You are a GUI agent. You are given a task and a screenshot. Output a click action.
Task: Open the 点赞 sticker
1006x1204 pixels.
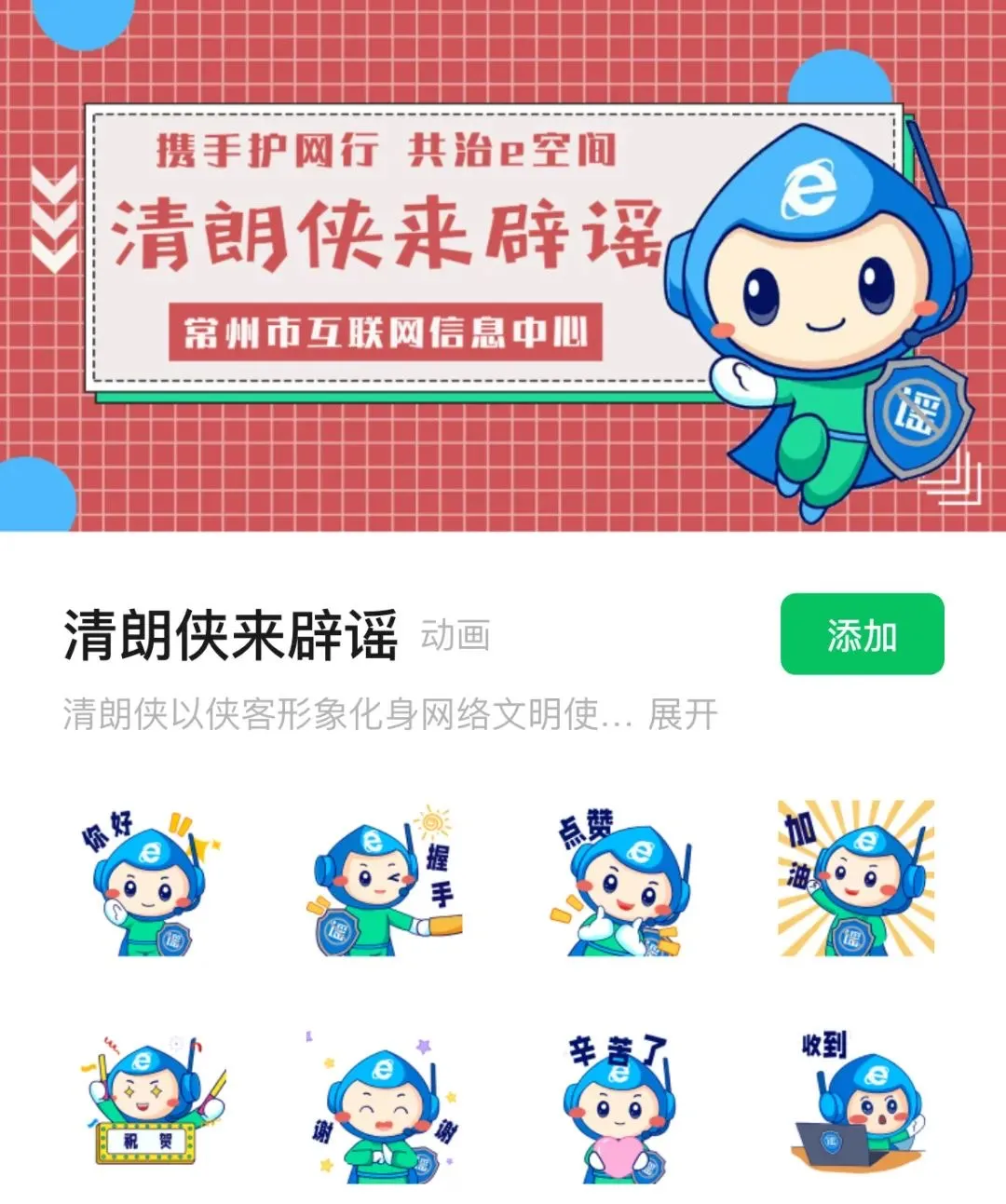(x=619, y=882)
